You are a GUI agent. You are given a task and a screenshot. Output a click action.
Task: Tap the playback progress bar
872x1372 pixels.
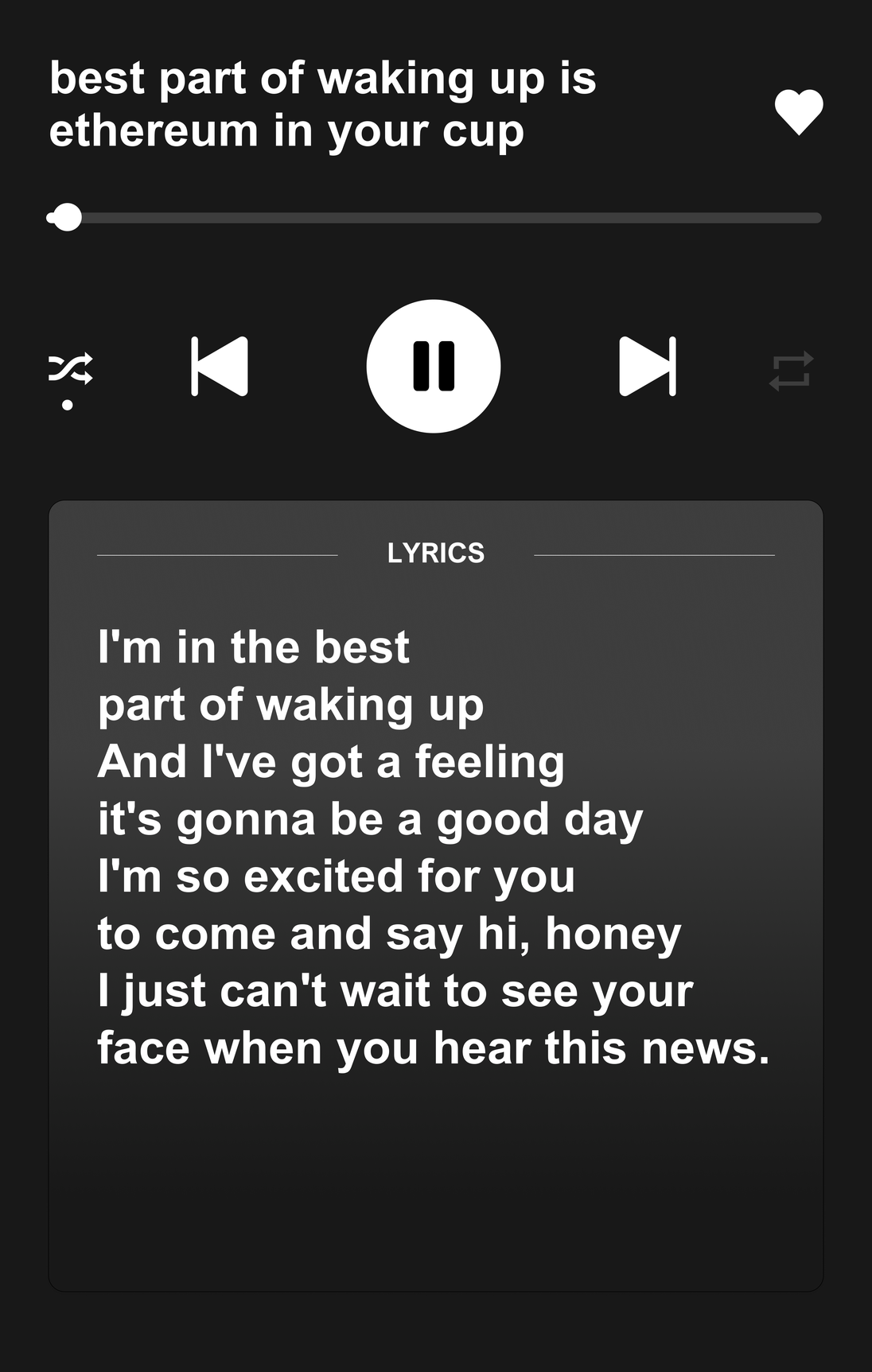[434, 218]
